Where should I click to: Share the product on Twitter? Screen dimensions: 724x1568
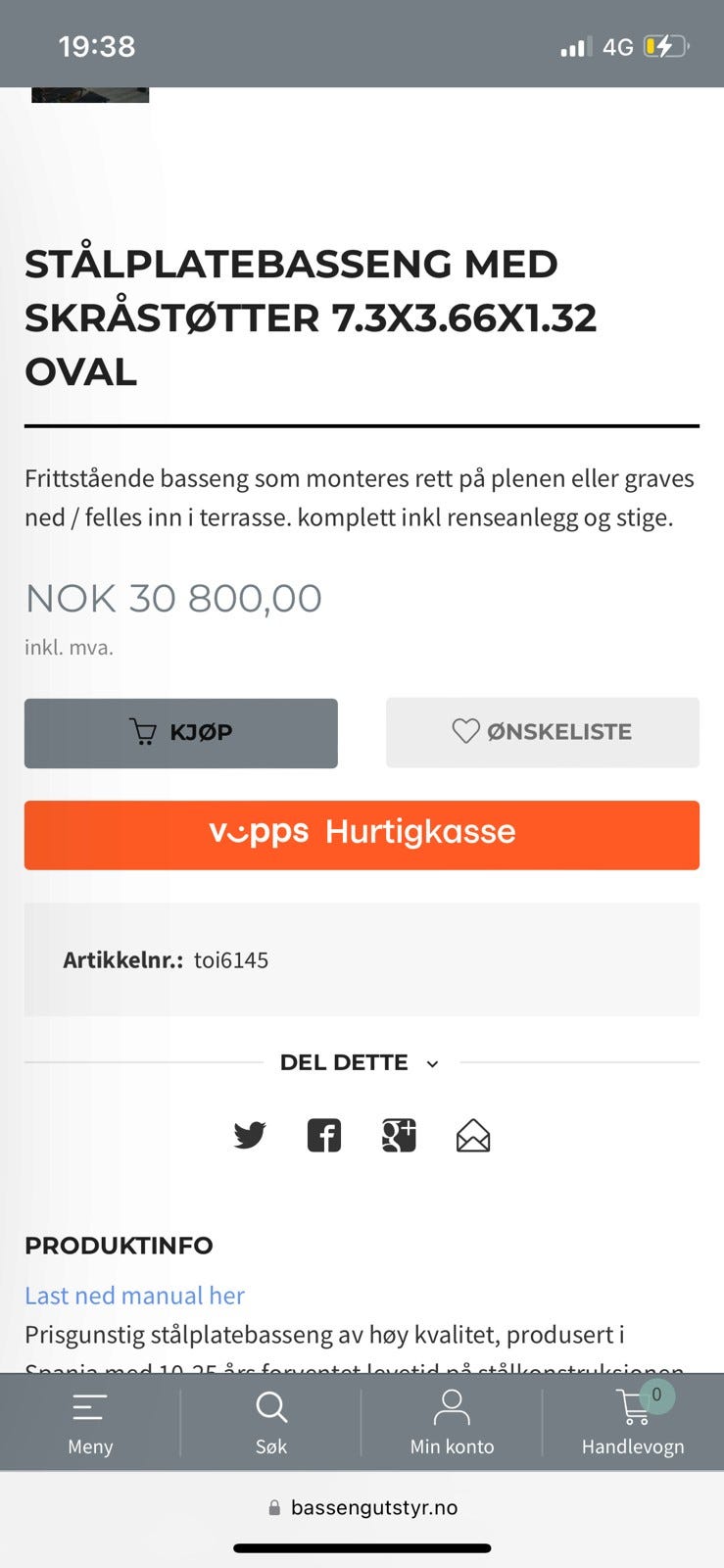249,1135
